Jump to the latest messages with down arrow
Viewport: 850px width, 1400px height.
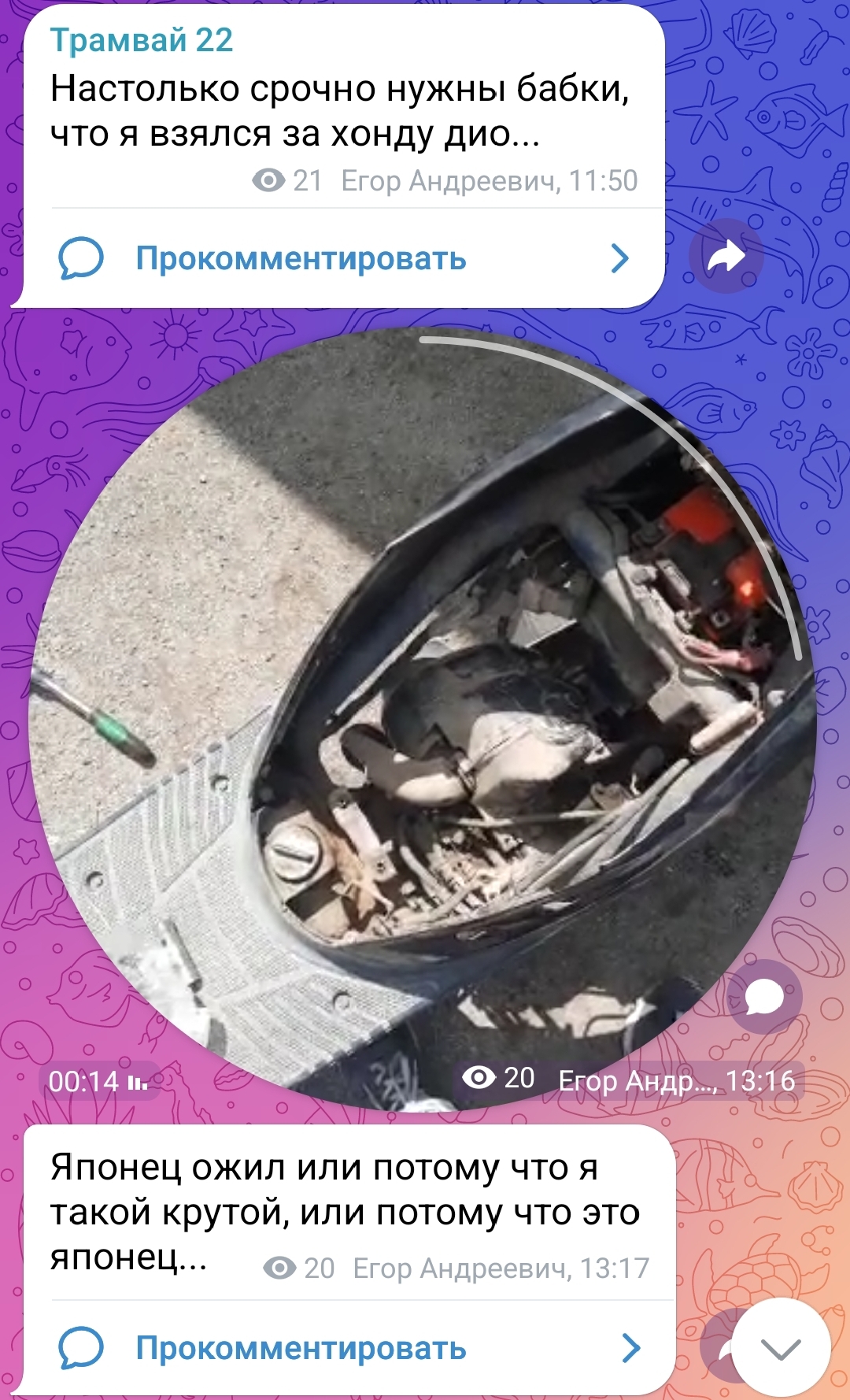[781, 1349]
